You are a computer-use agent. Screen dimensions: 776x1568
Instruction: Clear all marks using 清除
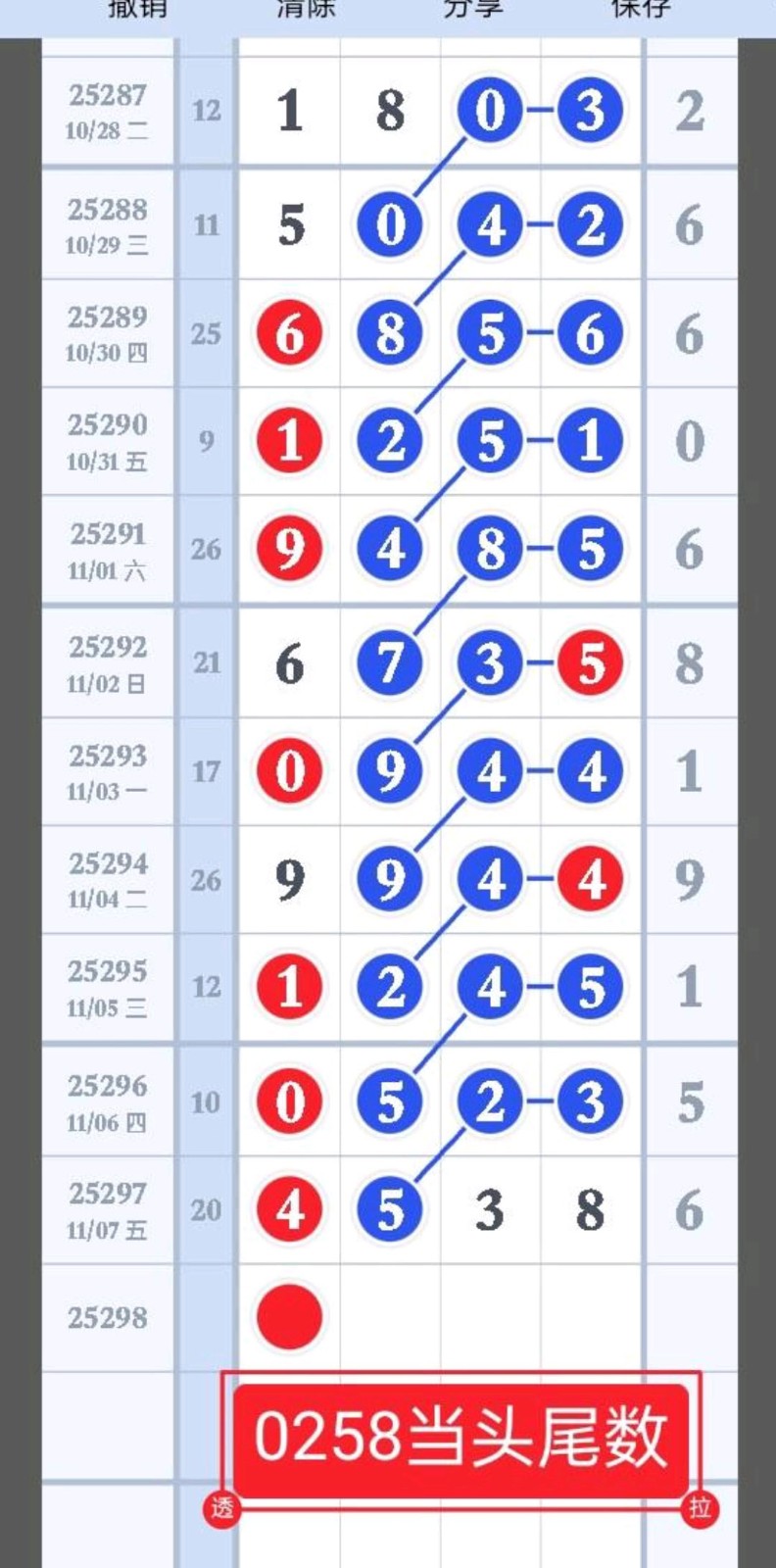(306, 10)
